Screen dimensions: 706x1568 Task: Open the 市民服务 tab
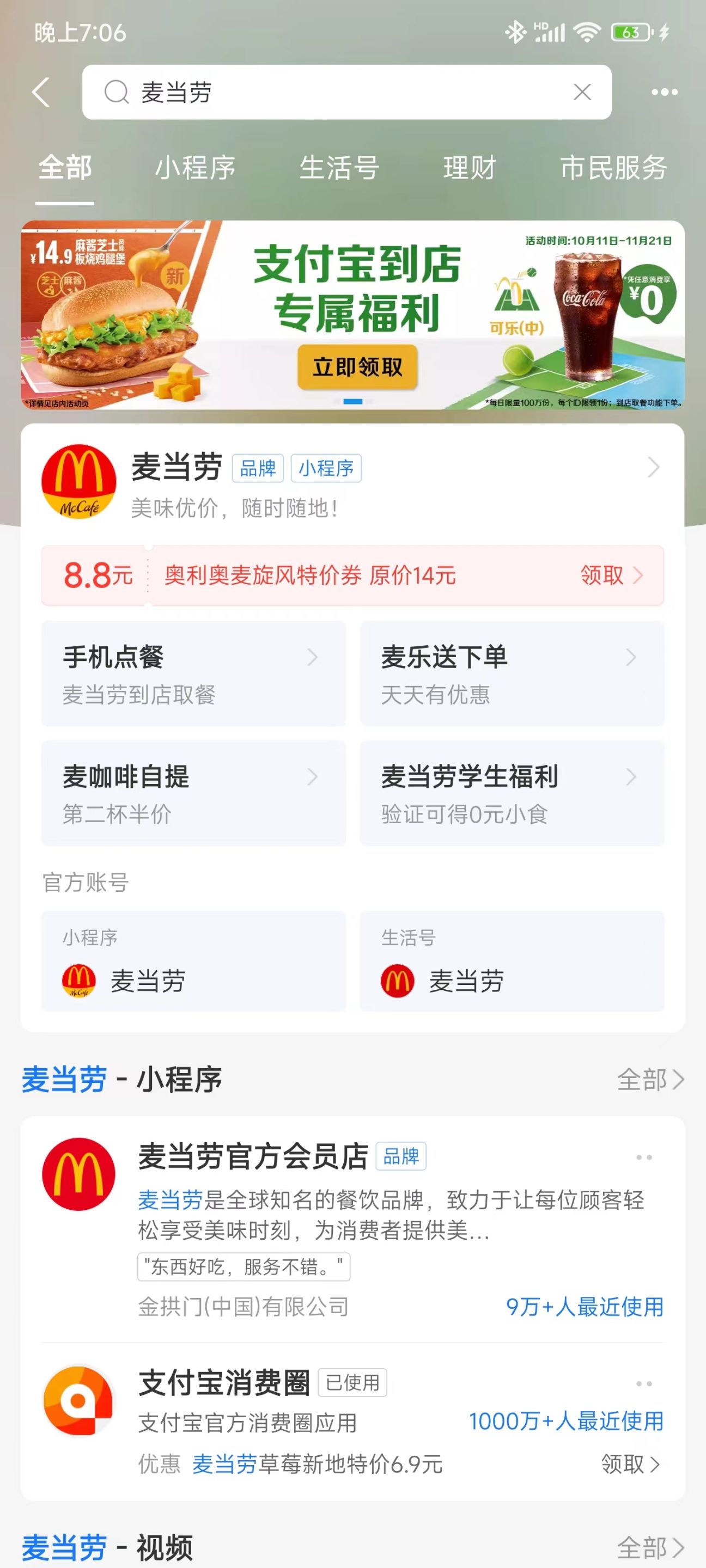click(x=613, y=168)
